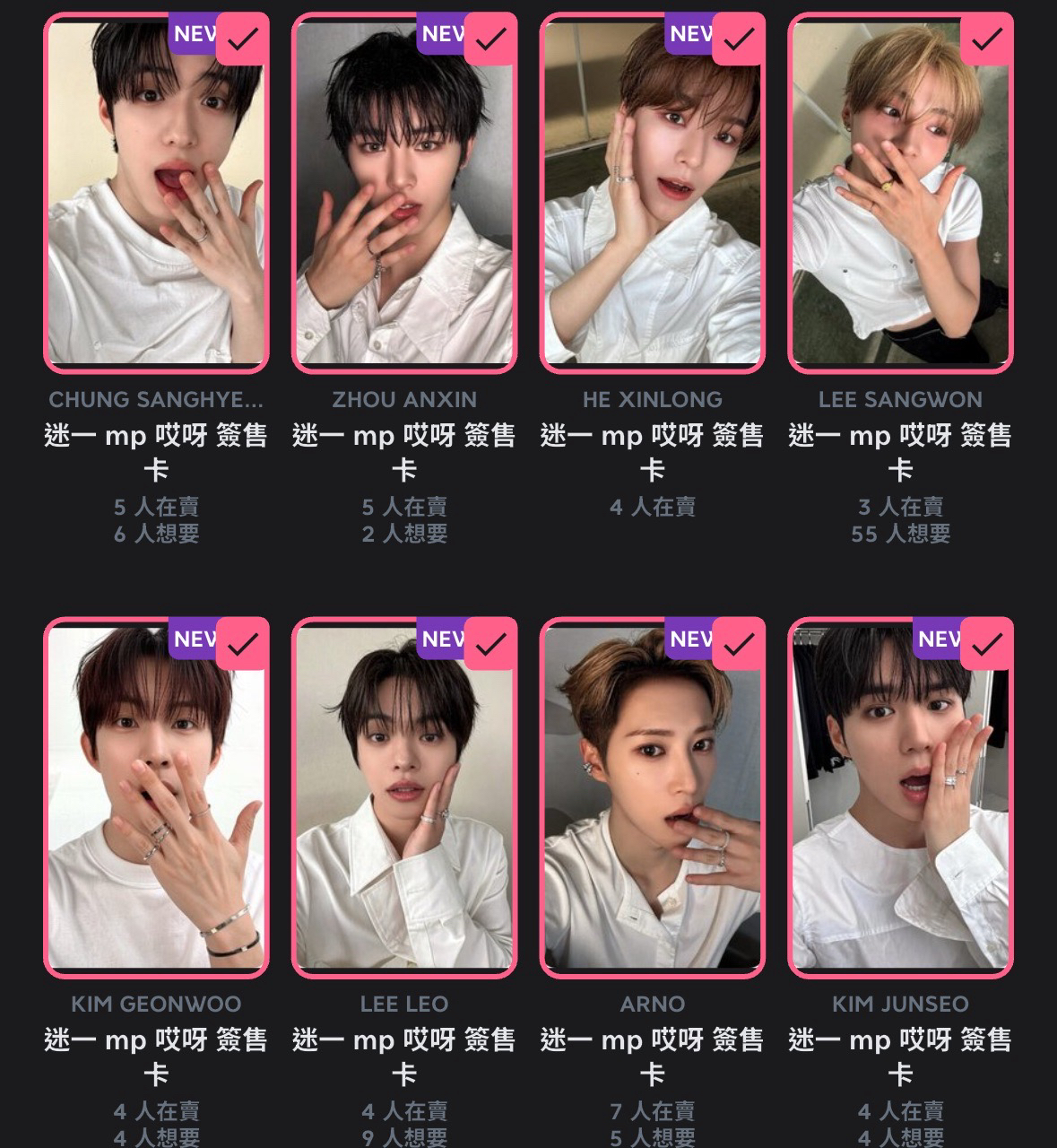Open the KIM GEONWOO photocard
The width and height of the screenshot is (1057, 1148).
pos(156,807)
